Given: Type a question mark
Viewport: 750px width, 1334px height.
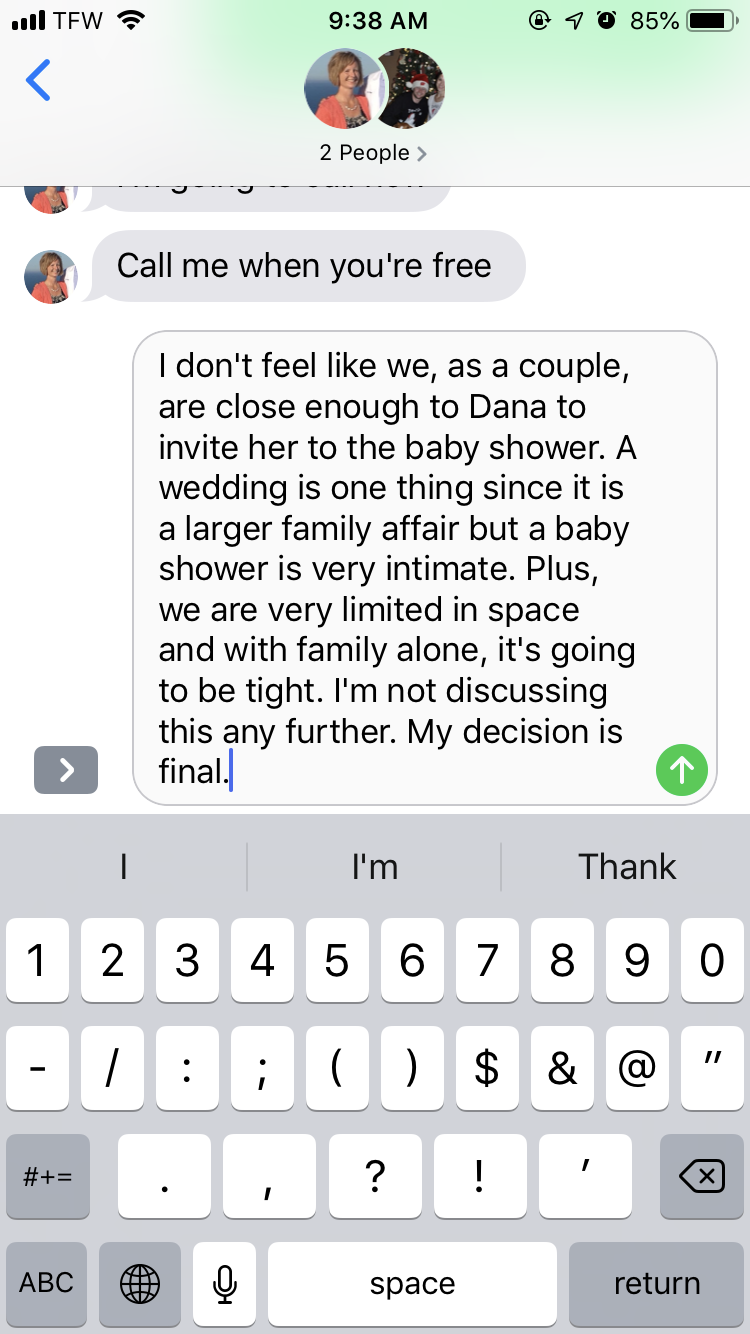Looking at the screenshot, I should [x=375, y=1176].
